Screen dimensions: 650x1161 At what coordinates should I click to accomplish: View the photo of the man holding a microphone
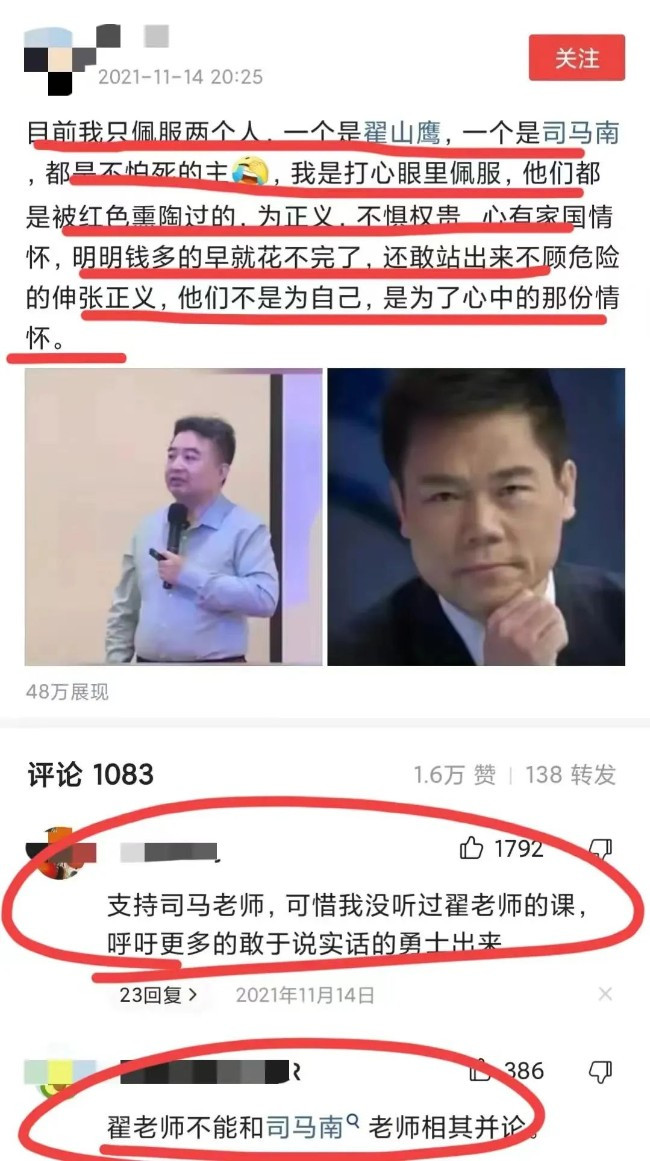tap(173, 516)
